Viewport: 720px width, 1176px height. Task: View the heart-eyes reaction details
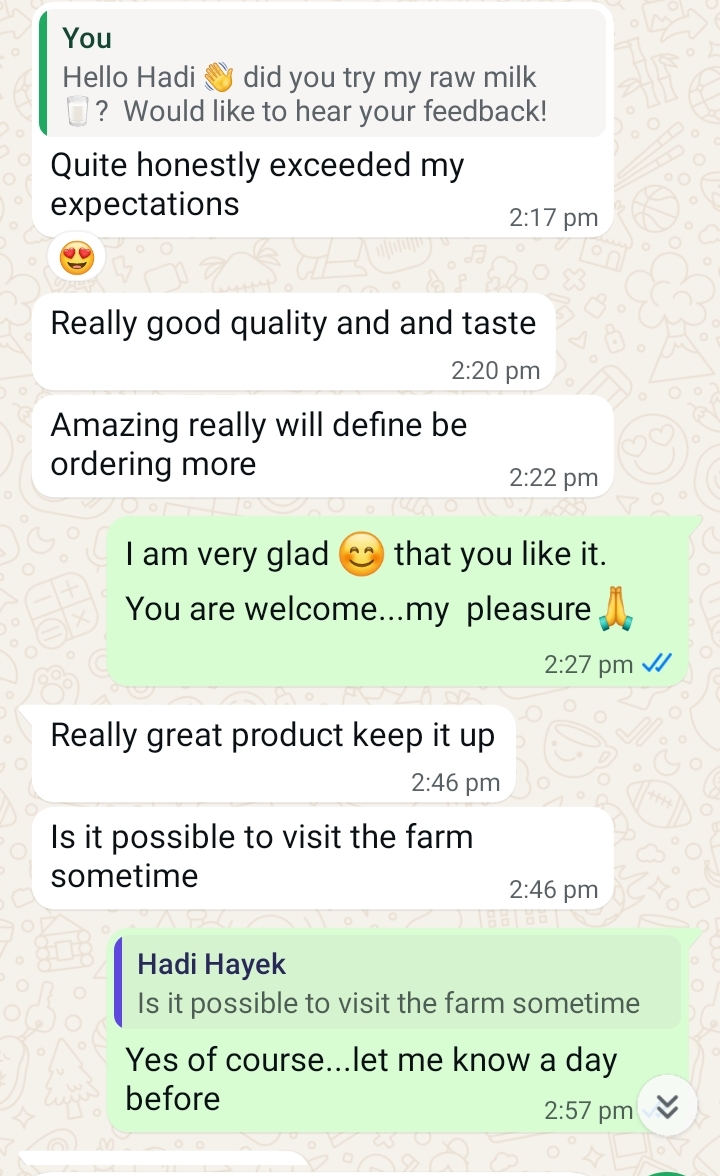click(x=77, y=260)
